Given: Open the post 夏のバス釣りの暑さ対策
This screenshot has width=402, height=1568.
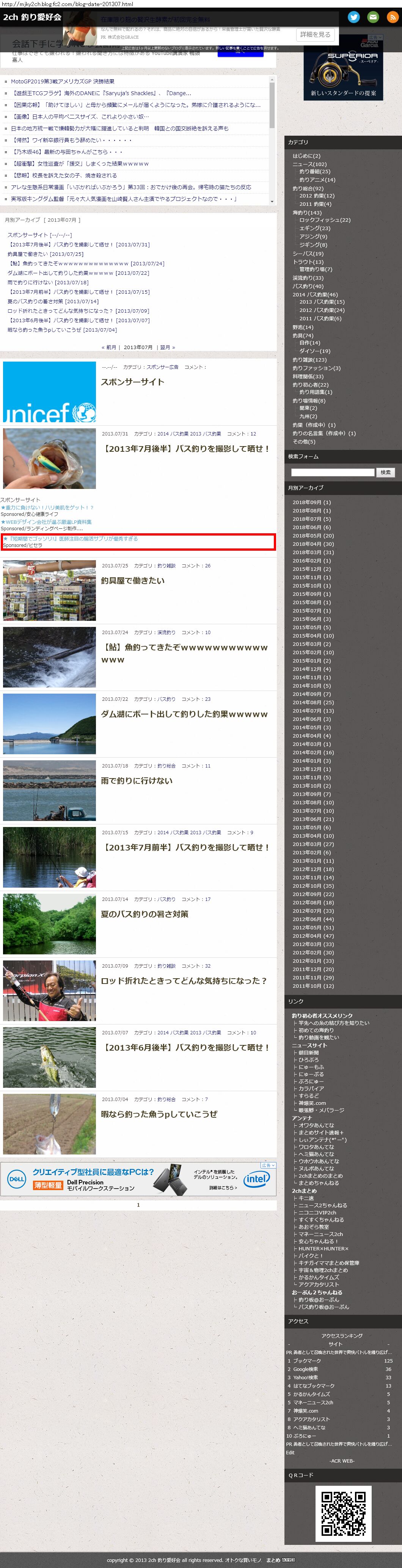Looking at the screenshot, I should point(145,914).
